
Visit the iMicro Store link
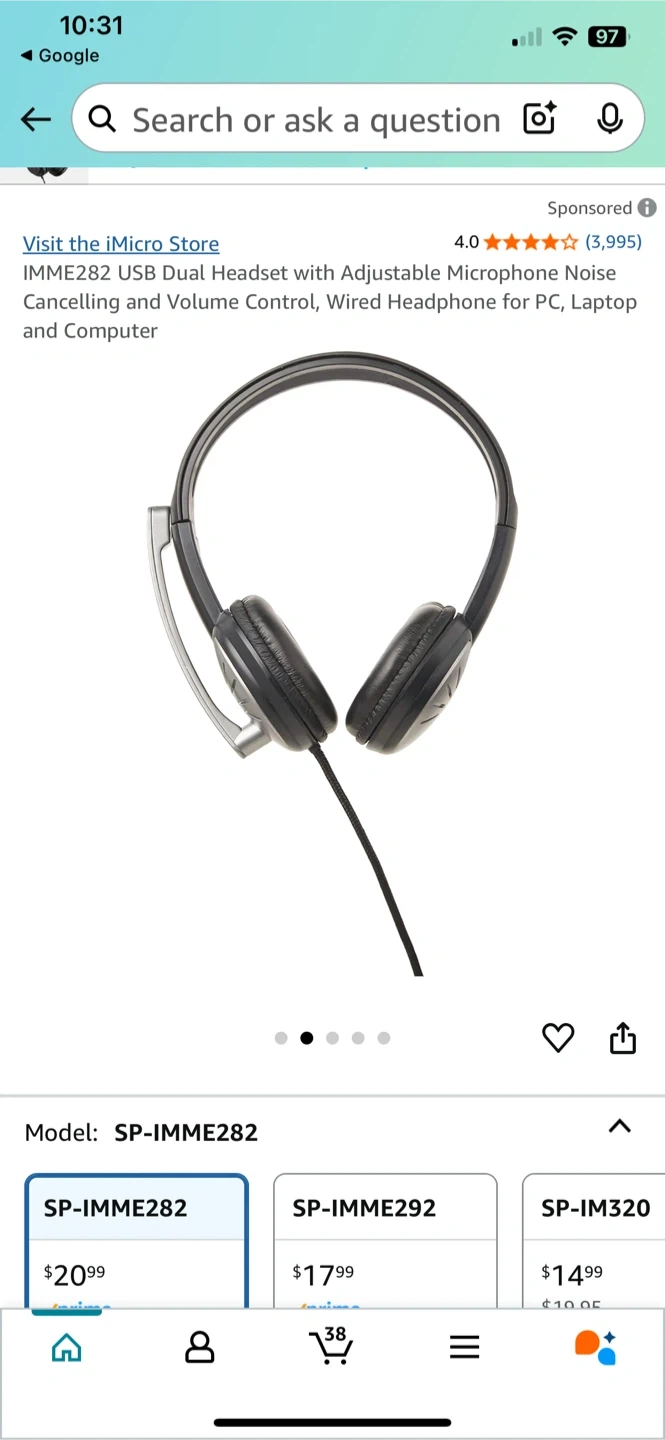click(121, 244)
